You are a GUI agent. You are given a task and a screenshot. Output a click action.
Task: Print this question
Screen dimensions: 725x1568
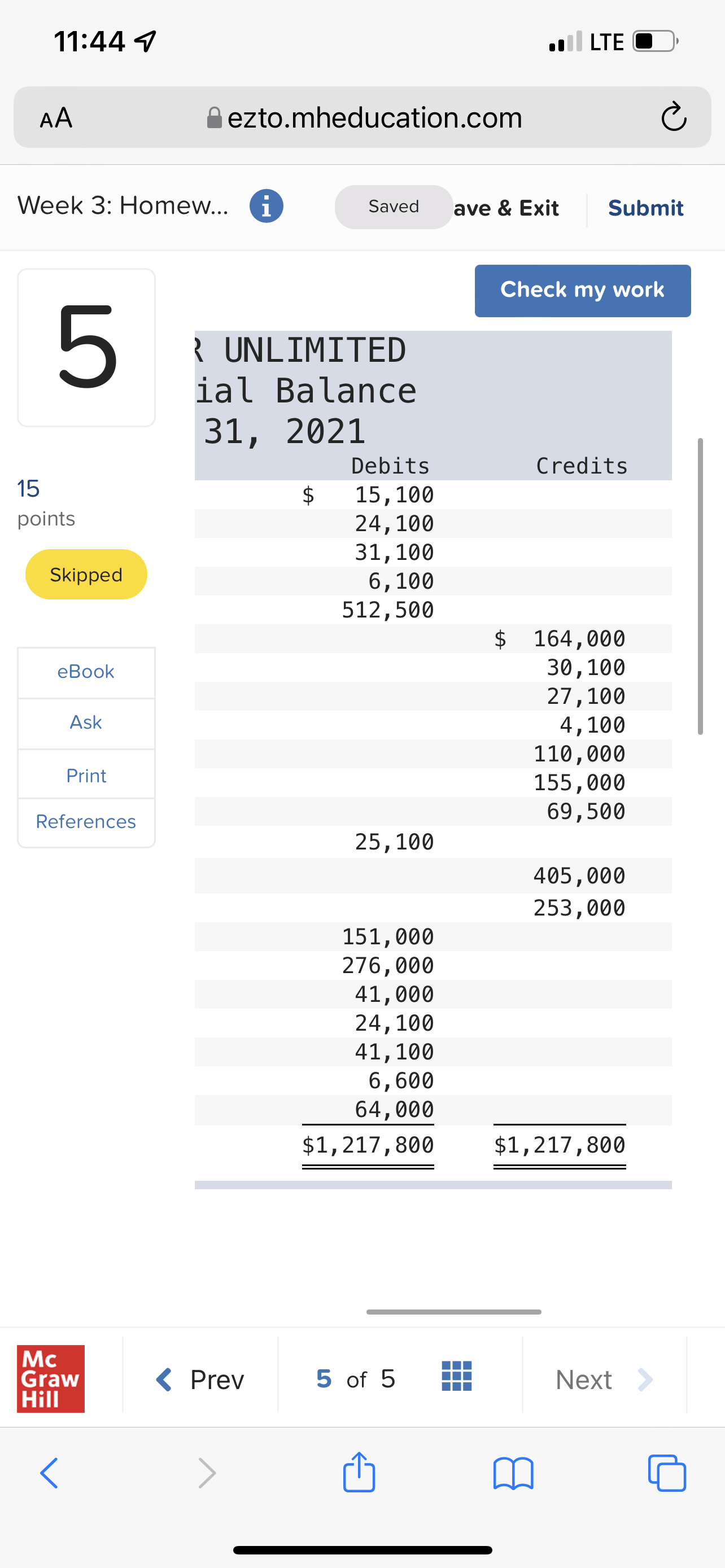point(86,776)
